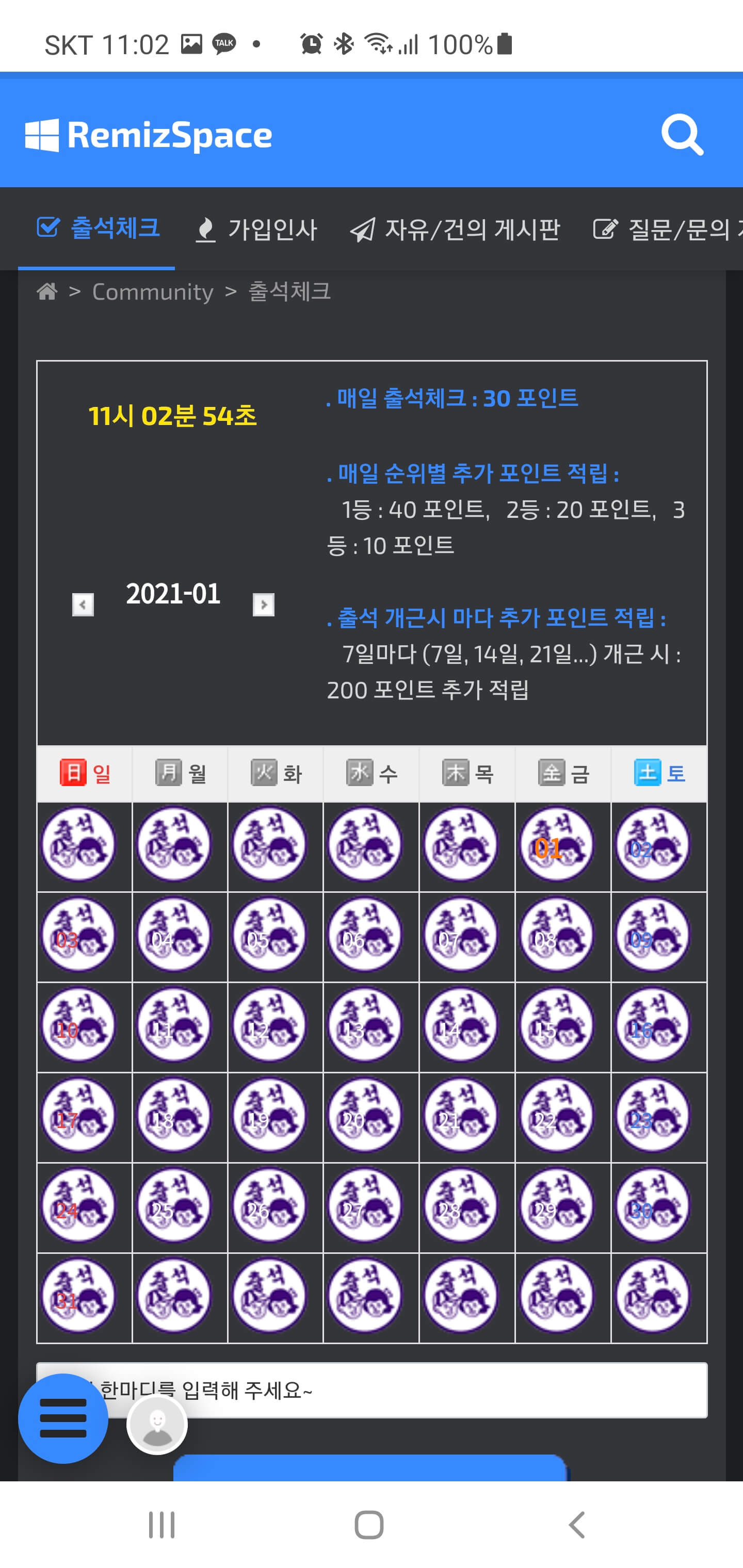This screenshot has height=1568, width=743.
Task: Go back using the system back button
Action: 576,1525
